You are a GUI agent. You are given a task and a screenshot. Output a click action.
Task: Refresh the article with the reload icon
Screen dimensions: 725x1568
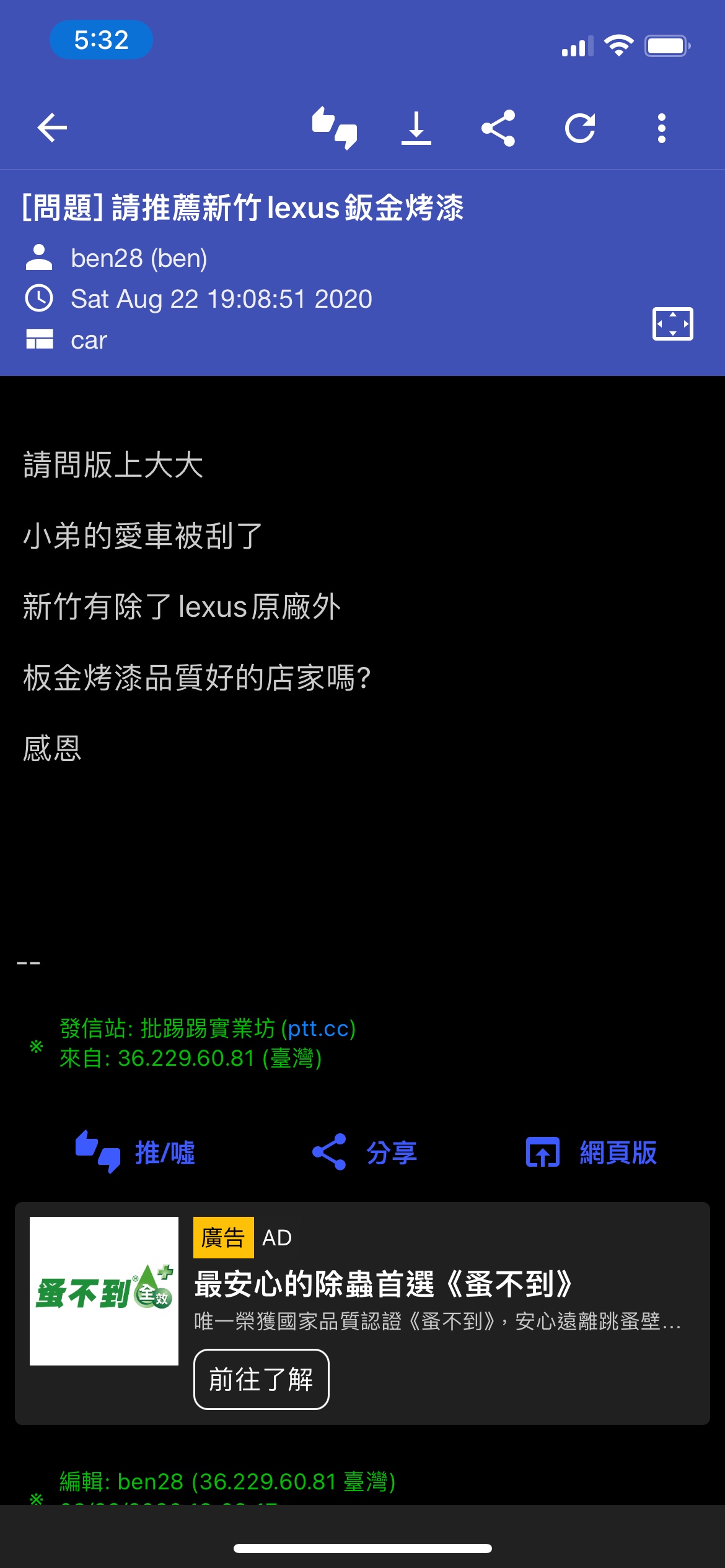pyautogui.click(x=580, y=128)
